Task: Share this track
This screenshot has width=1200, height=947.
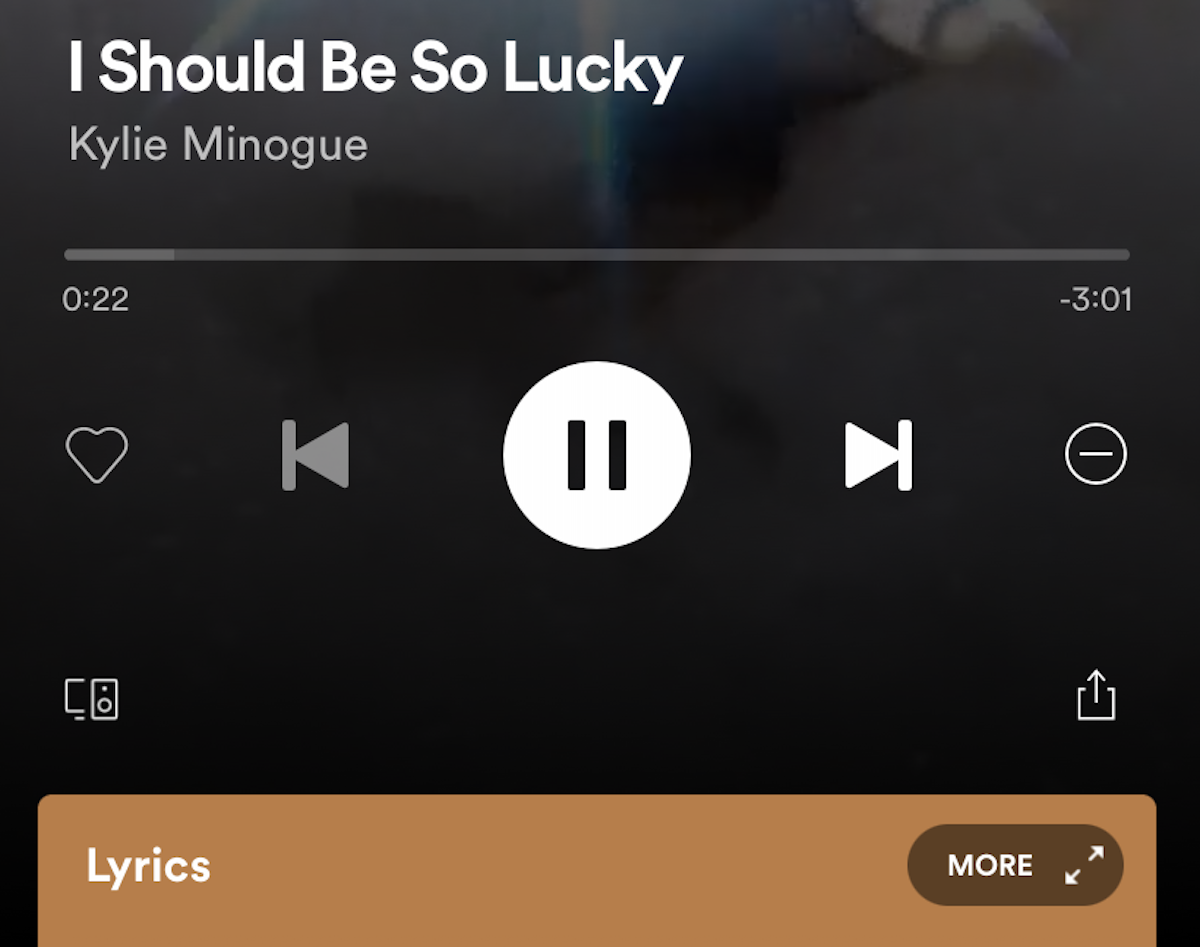Action: pyautogui.click(x=1096, y=695)
